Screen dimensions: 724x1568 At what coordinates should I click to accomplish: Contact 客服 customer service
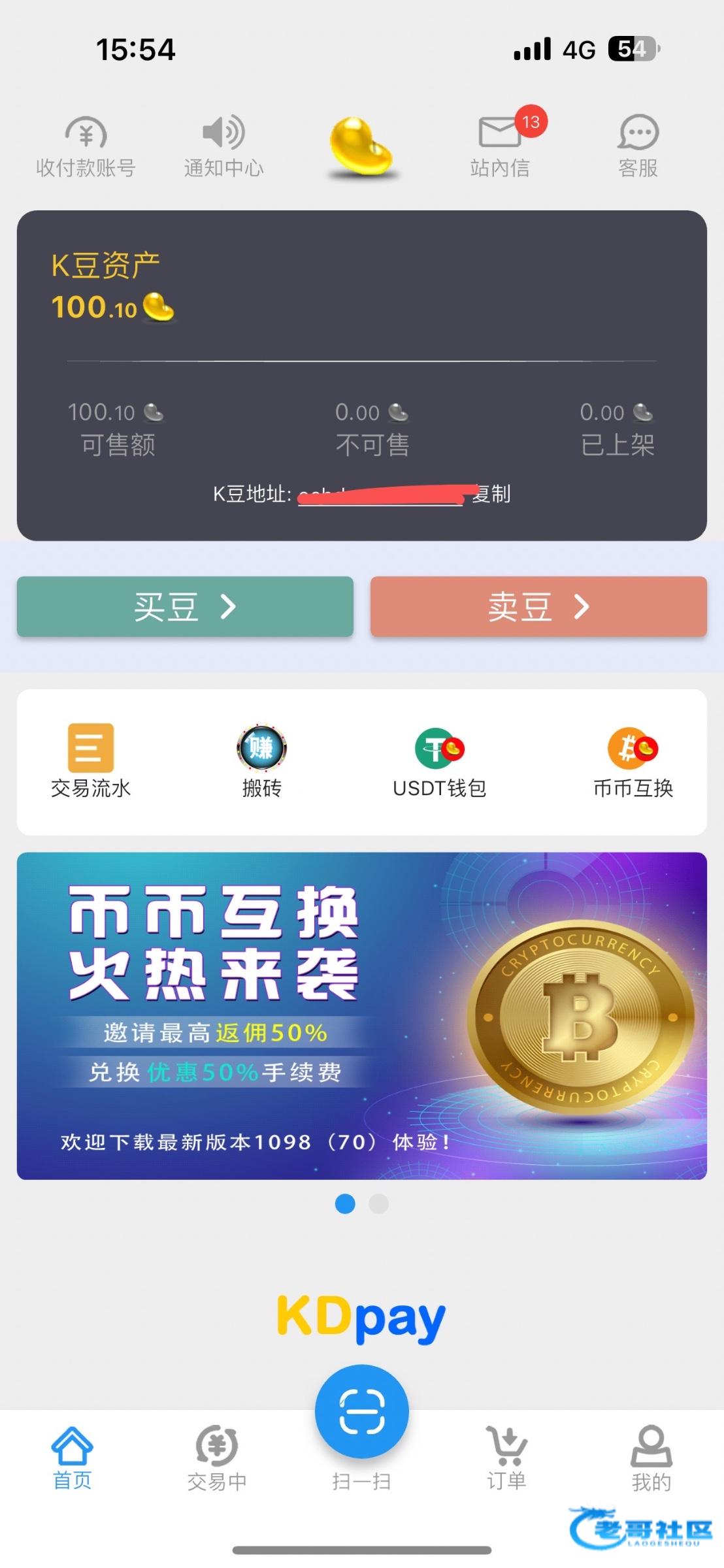[x=638, y=148]
